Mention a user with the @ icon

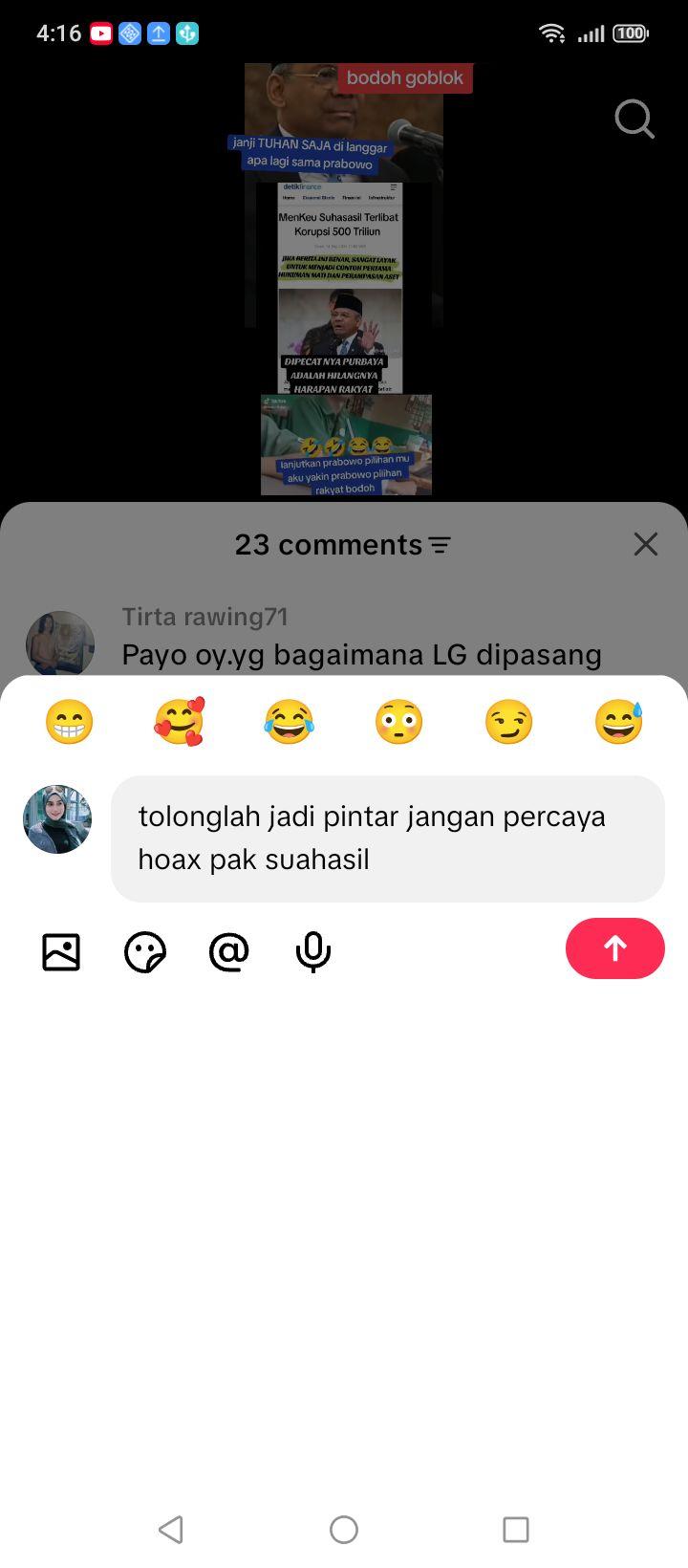coord(229,951)
